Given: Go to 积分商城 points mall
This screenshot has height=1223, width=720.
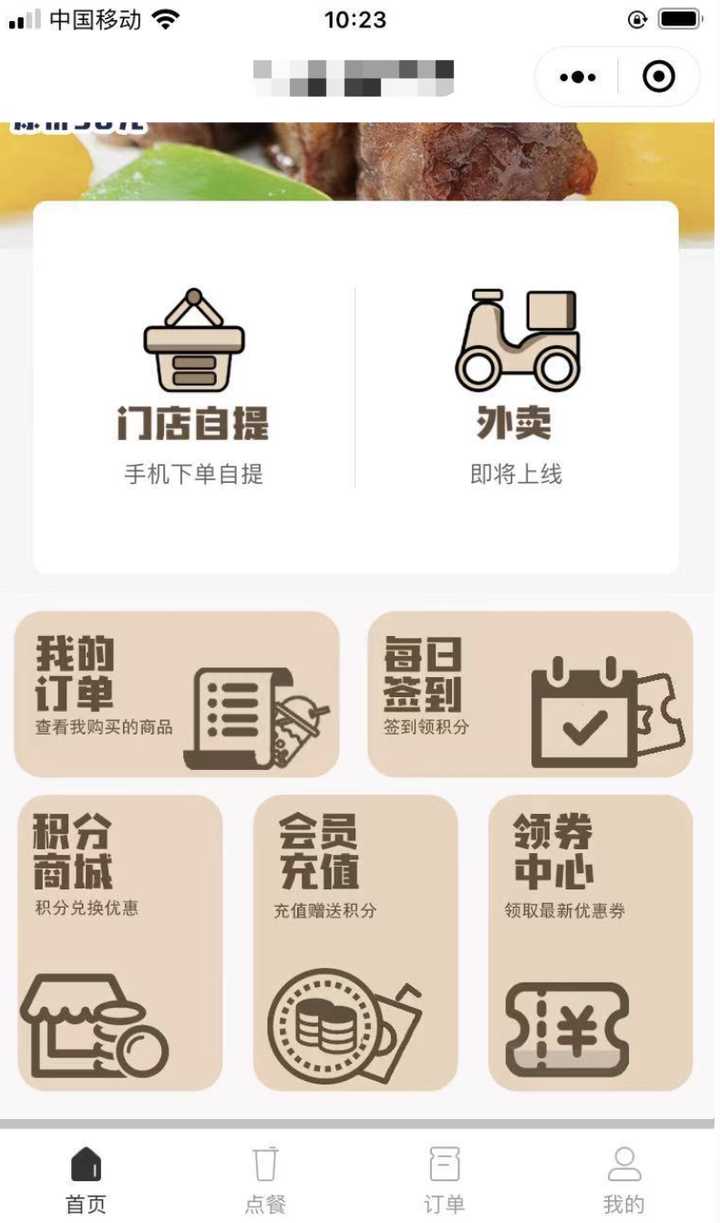Looking at the screenshot, I should (120, 942).
